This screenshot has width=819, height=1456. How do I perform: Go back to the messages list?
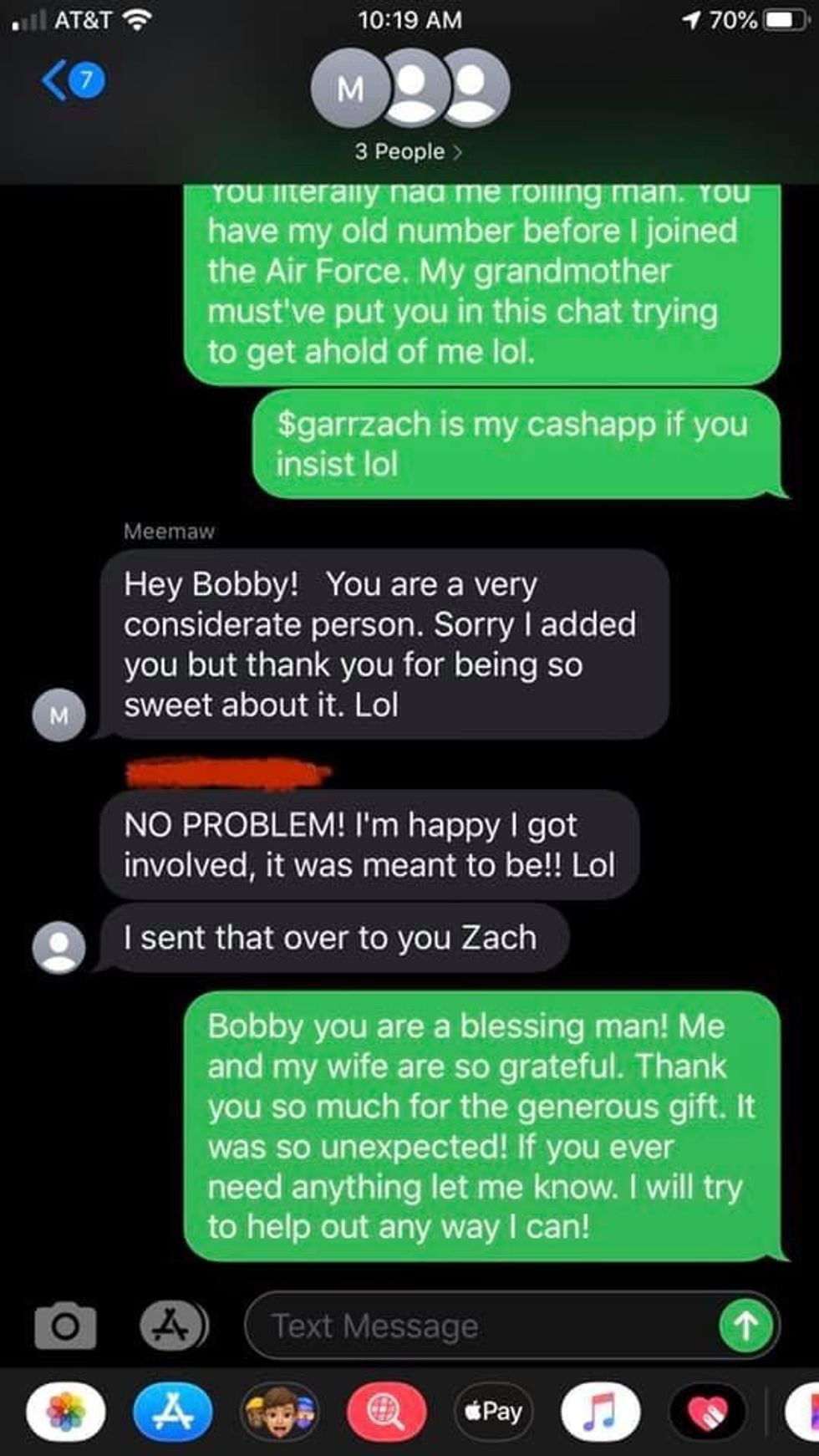71,81
